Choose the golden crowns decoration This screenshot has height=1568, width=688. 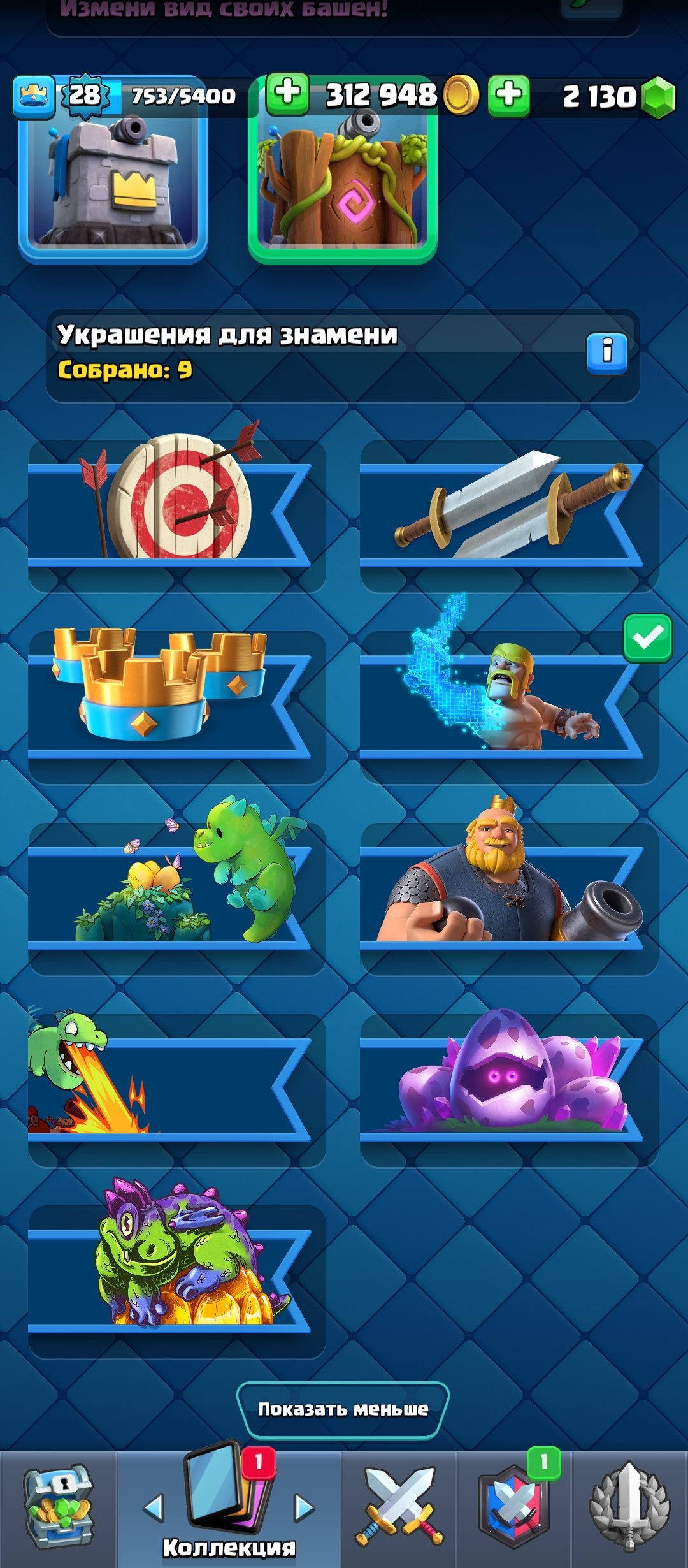click(176, 701)
